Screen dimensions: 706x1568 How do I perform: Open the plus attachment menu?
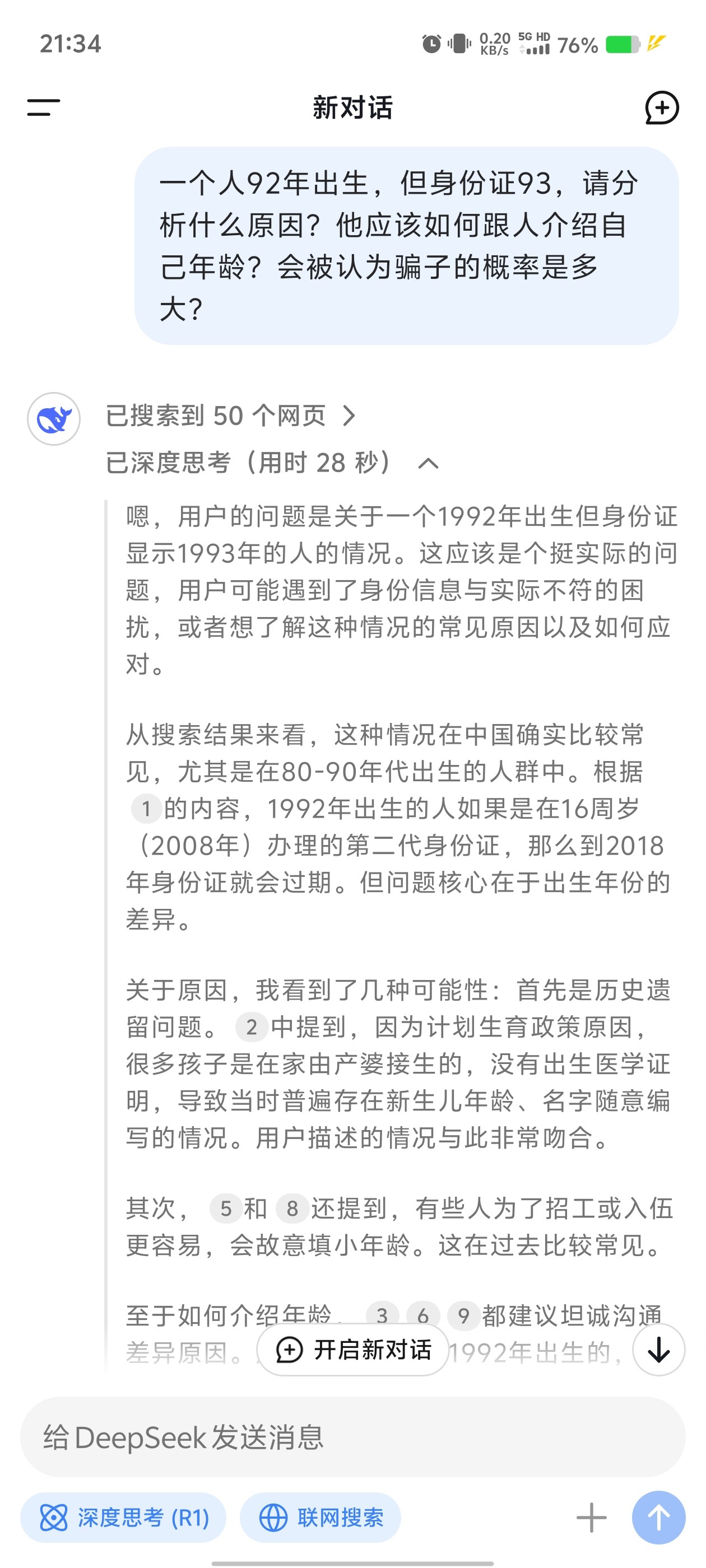coord(592,1518)
